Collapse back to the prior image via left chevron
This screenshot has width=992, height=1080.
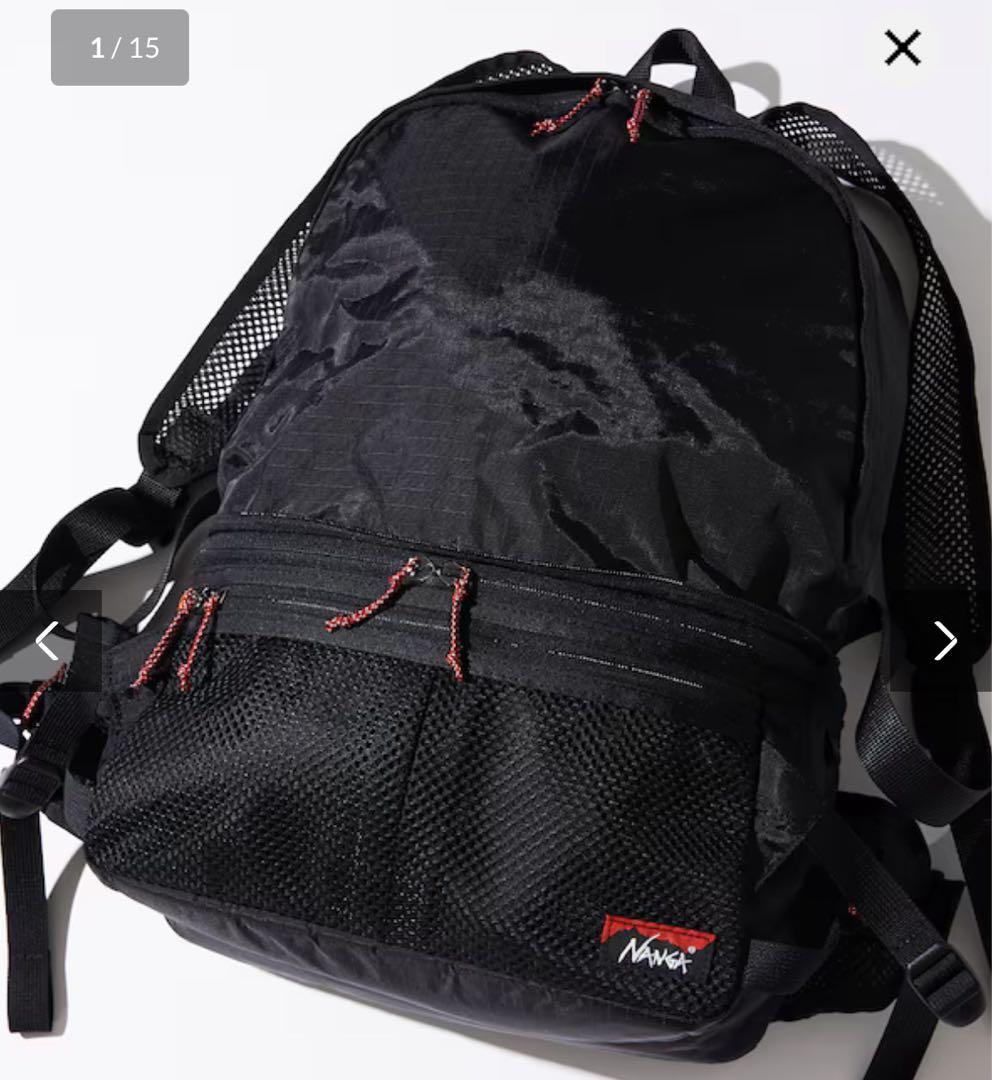[46, 641]
